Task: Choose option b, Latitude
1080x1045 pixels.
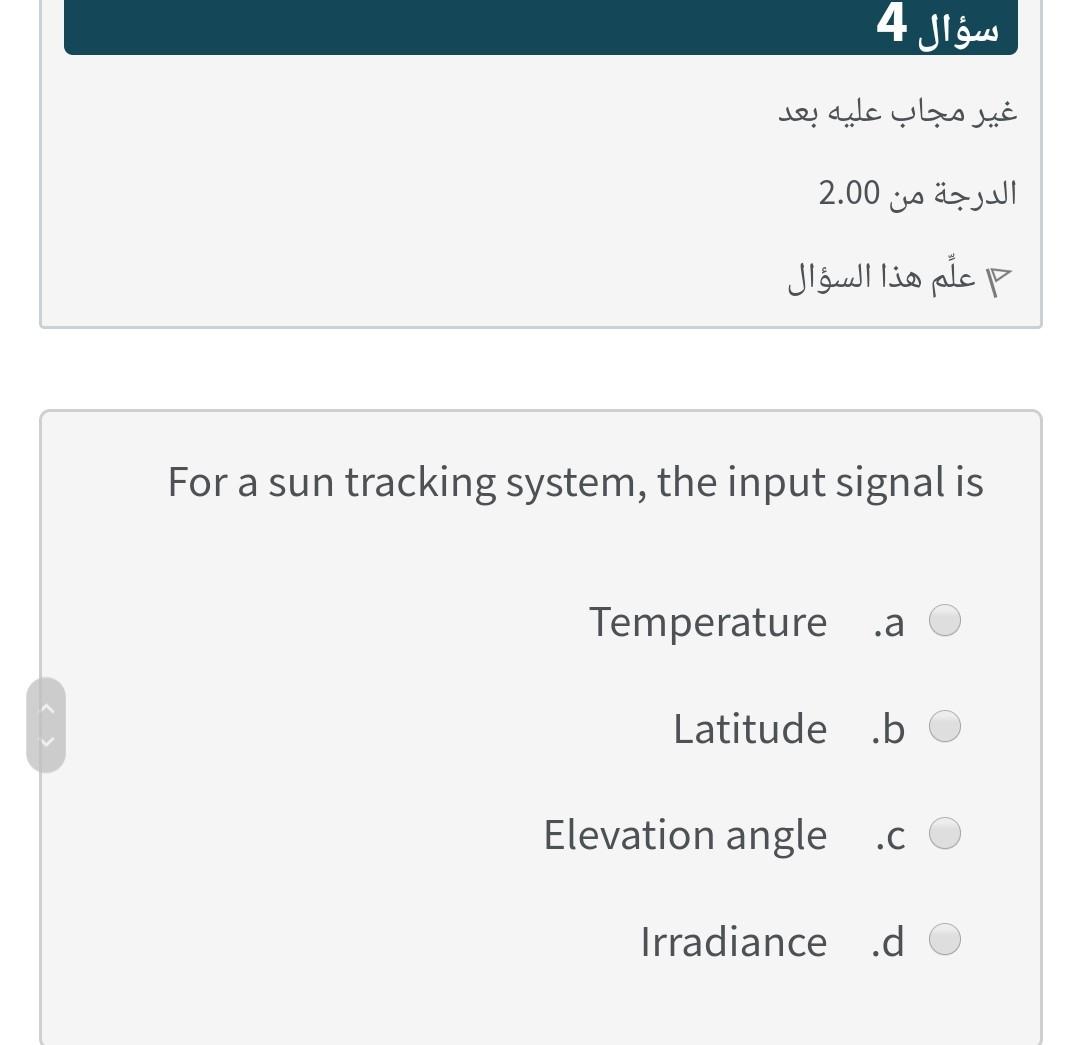Action: coord(944,726)
